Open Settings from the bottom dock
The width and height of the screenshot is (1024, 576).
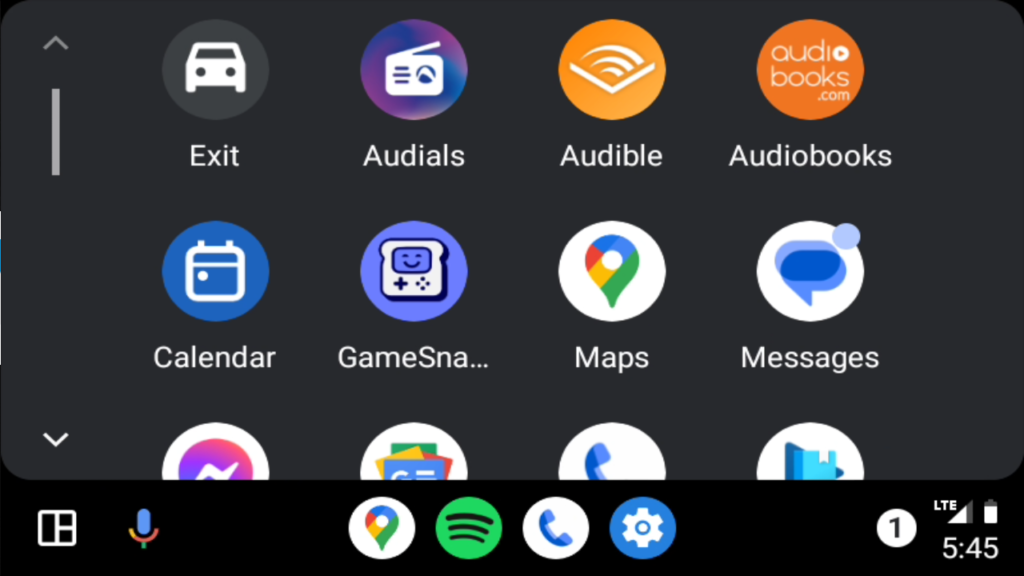[x=642, y=527]
